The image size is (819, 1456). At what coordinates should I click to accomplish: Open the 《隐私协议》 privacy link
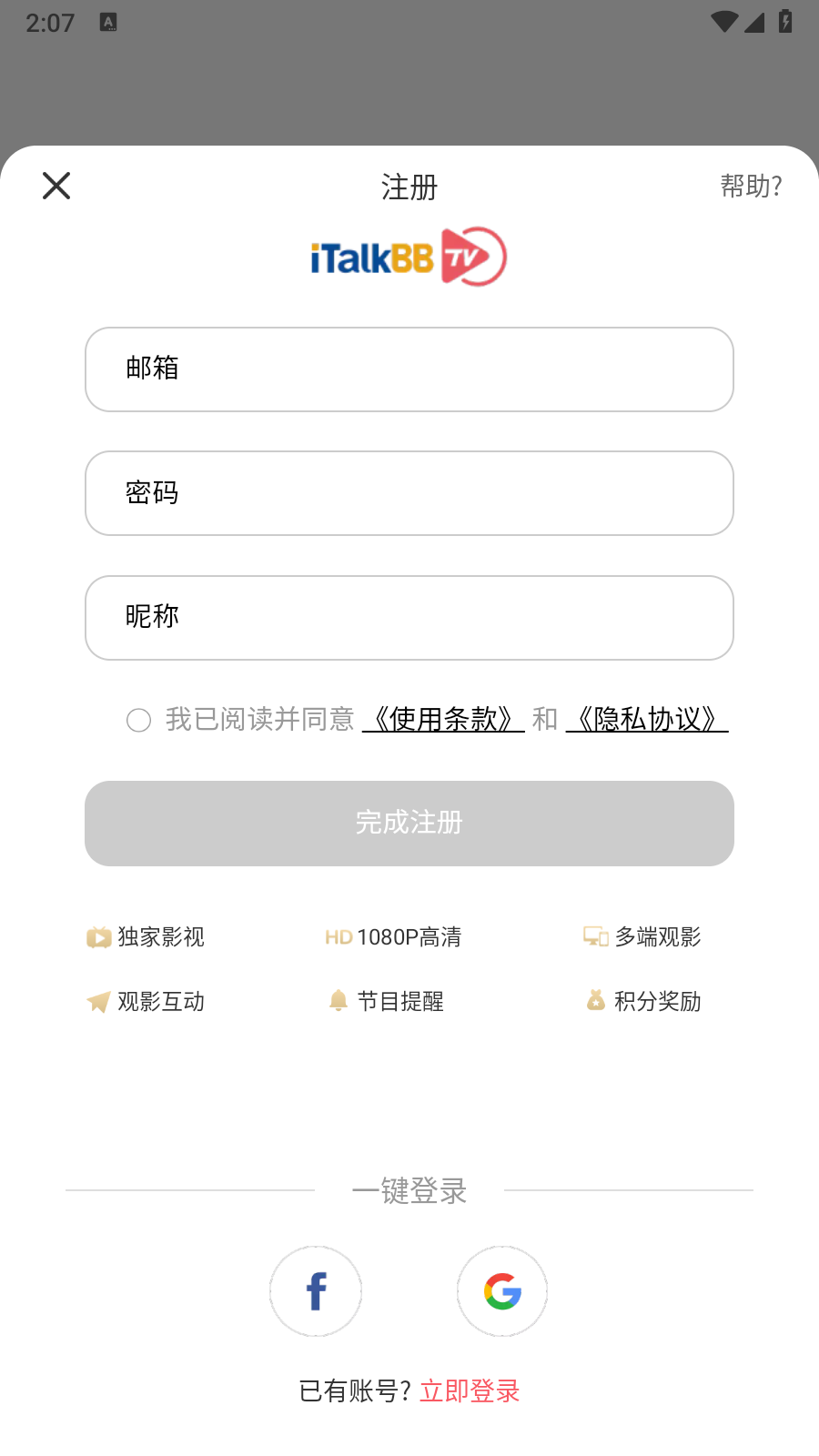tap(647, 720)
